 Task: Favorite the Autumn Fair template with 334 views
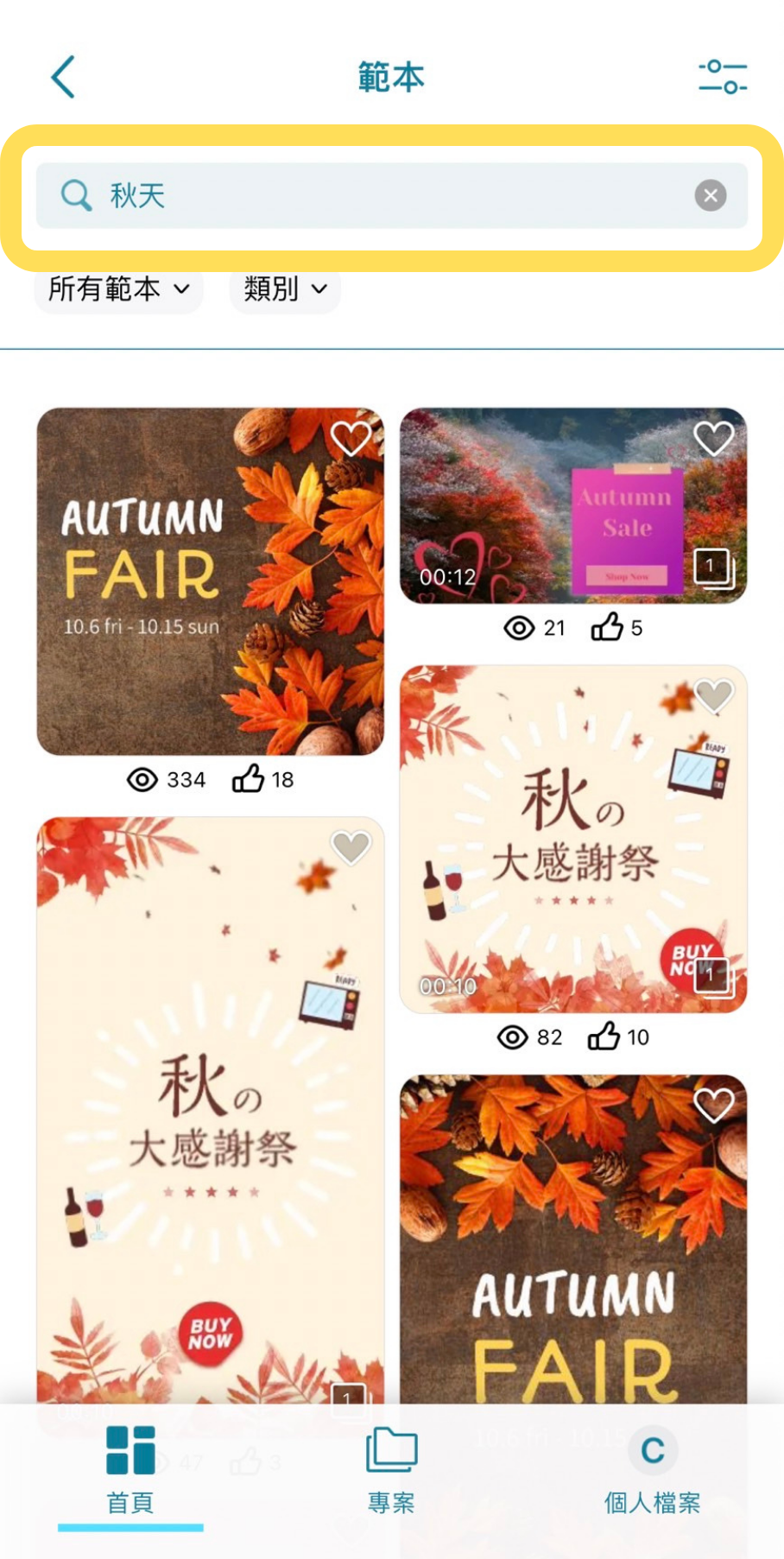tap(351, 439)
